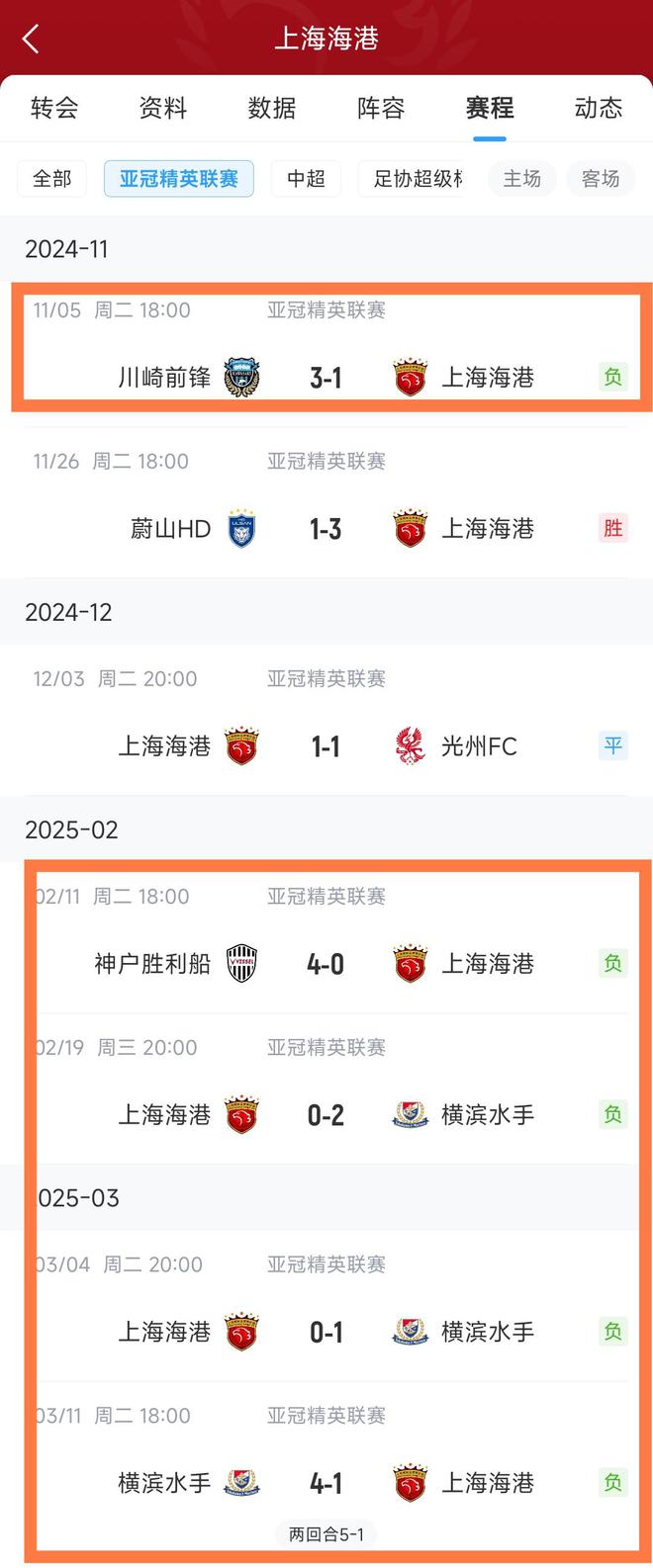View the 上海海港 1-1 光州FC match

326,745
